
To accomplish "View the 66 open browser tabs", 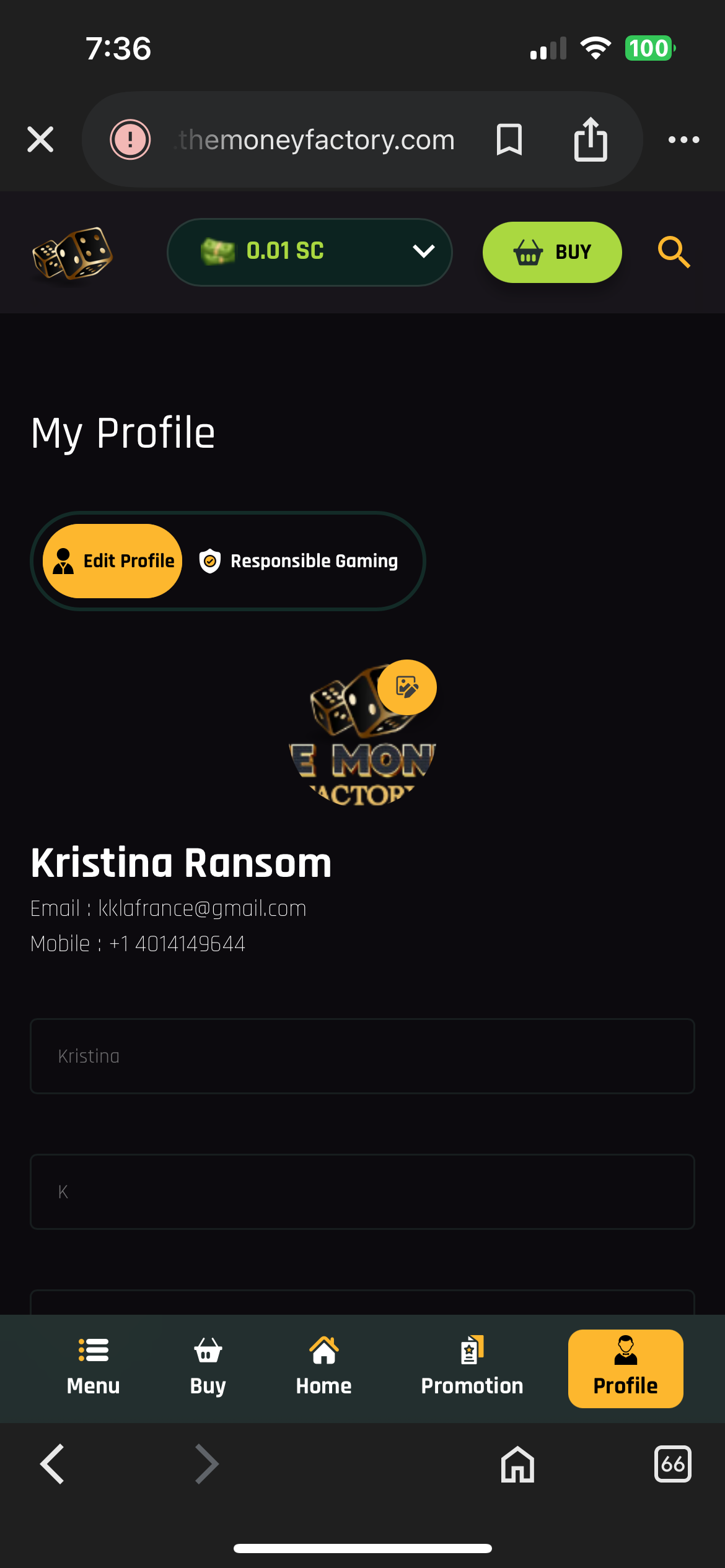I will pos(672,1464).
